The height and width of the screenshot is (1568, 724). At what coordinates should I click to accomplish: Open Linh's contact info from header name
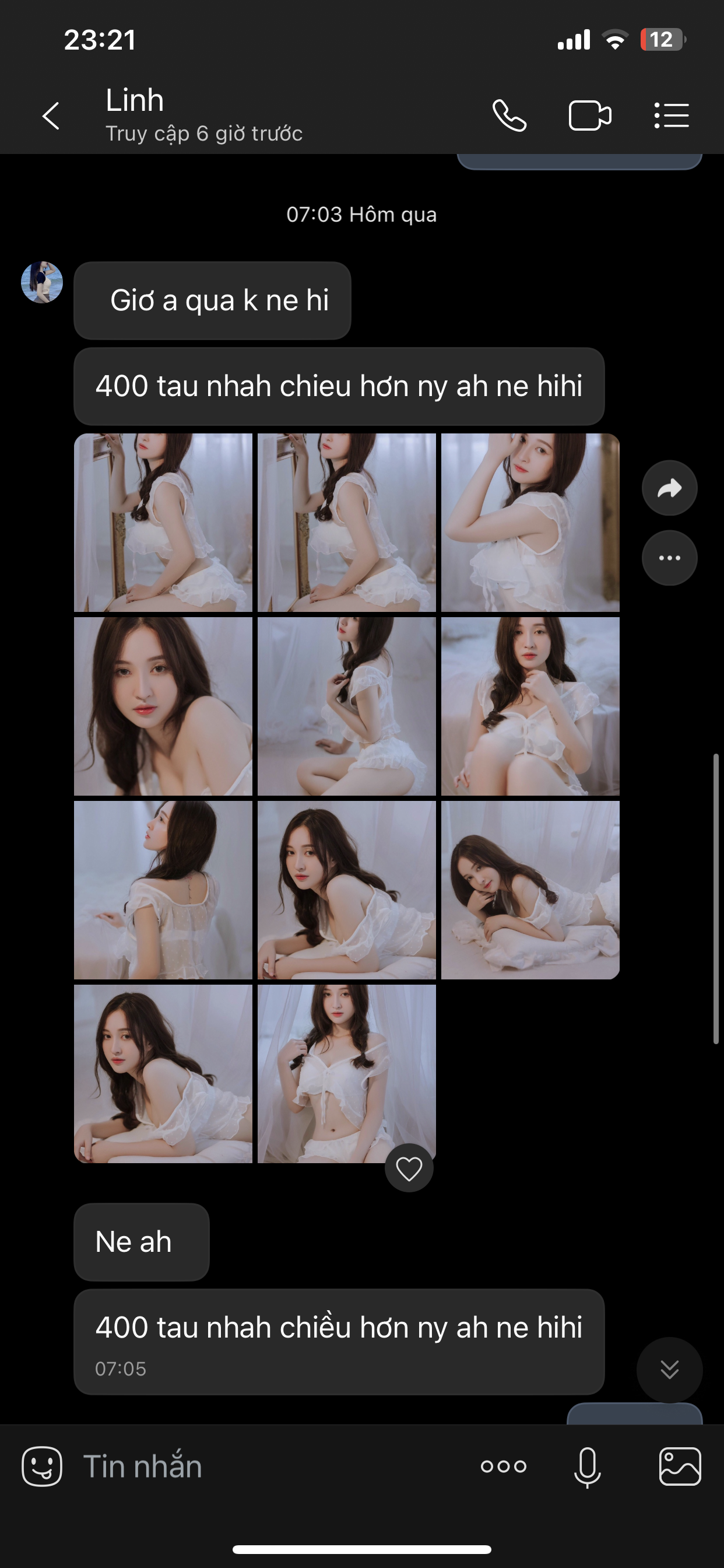click(135, 100)
